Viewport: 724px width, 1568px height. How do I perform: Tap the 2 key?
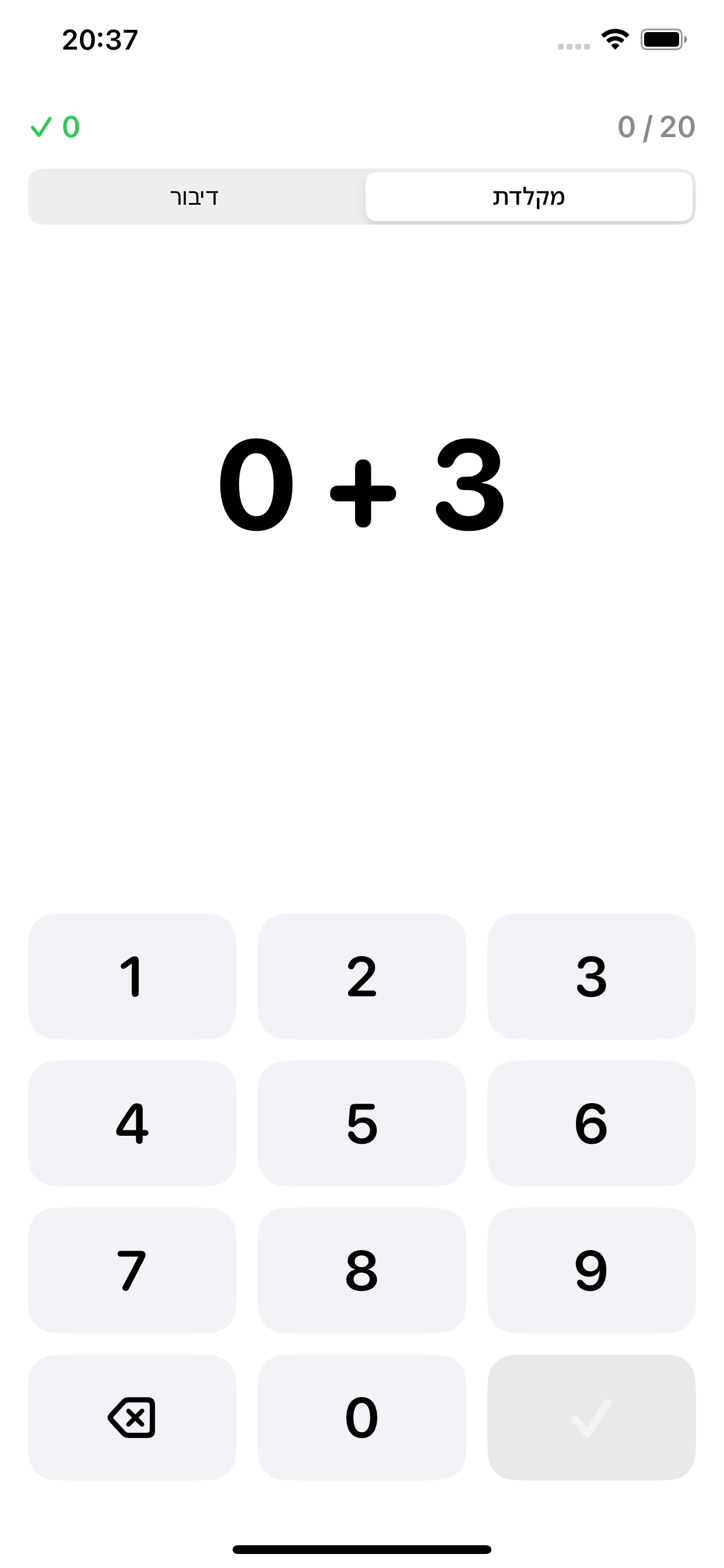coord(361,977)
